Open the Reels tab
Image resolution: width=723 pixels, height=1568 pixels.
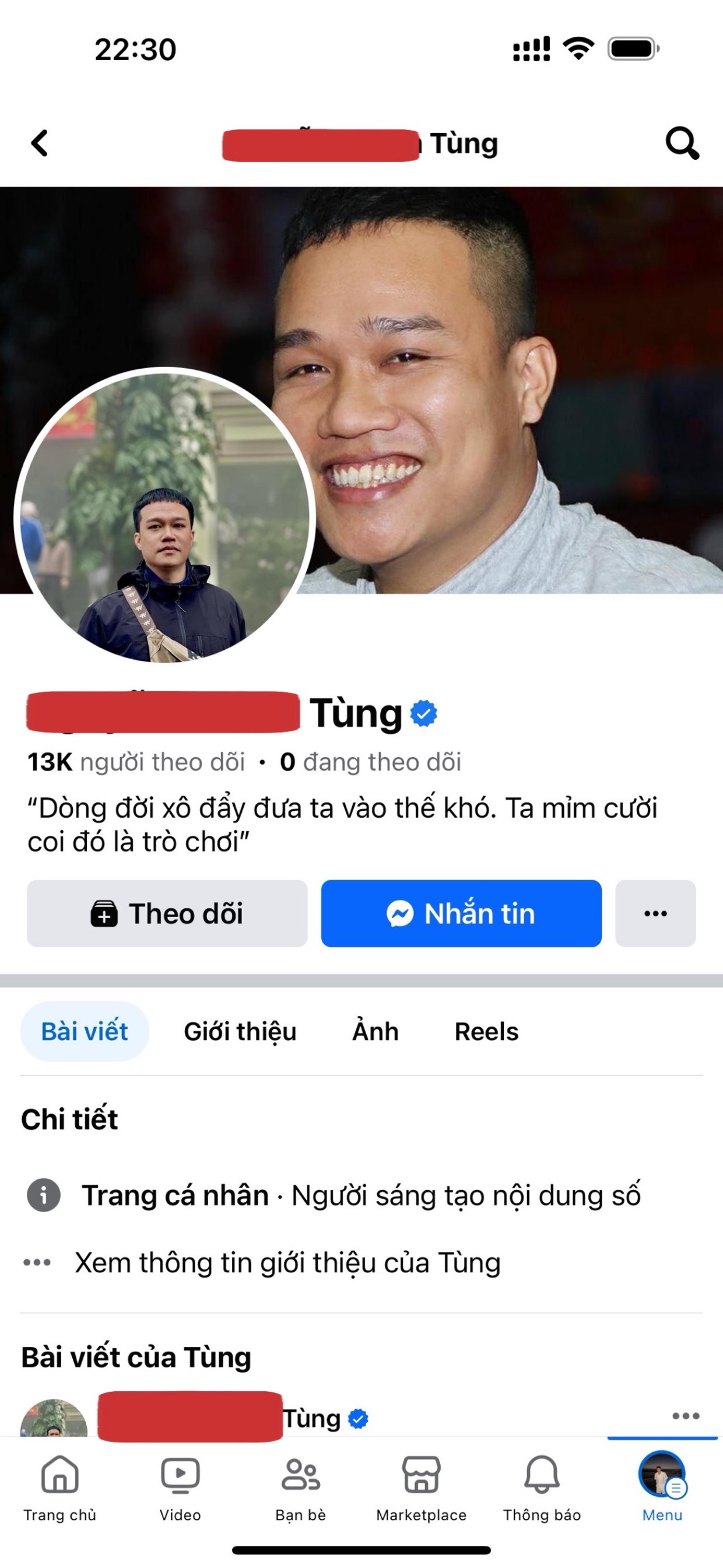coord(486,1032)
